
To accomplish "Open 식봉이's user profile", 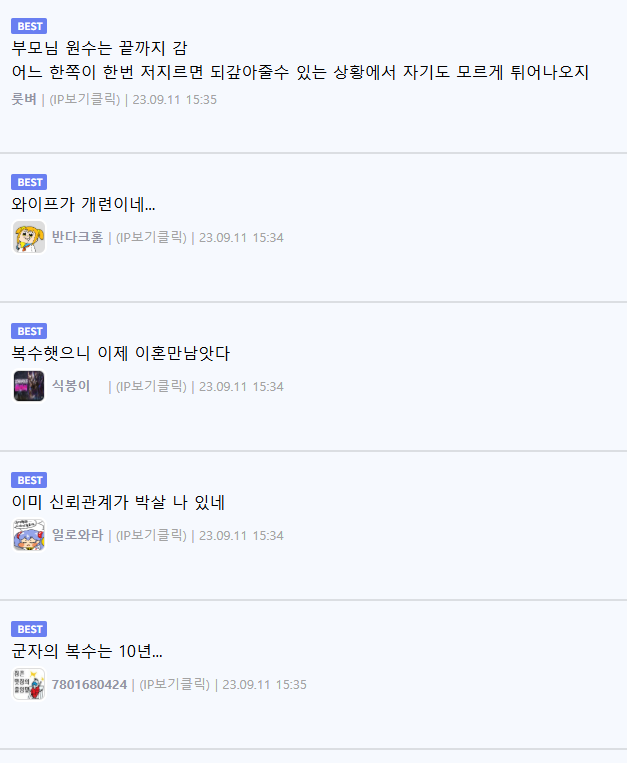I will pos(70,386).
